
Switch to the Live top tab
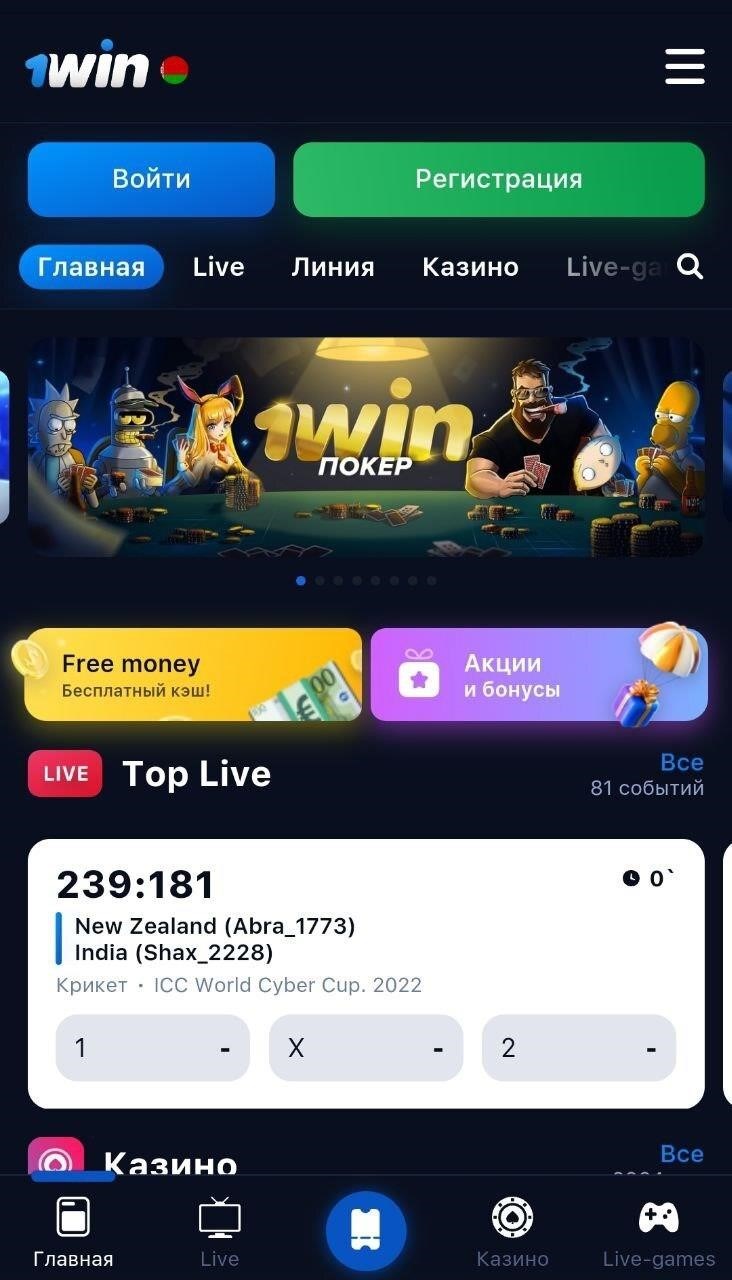coord(218,267)
